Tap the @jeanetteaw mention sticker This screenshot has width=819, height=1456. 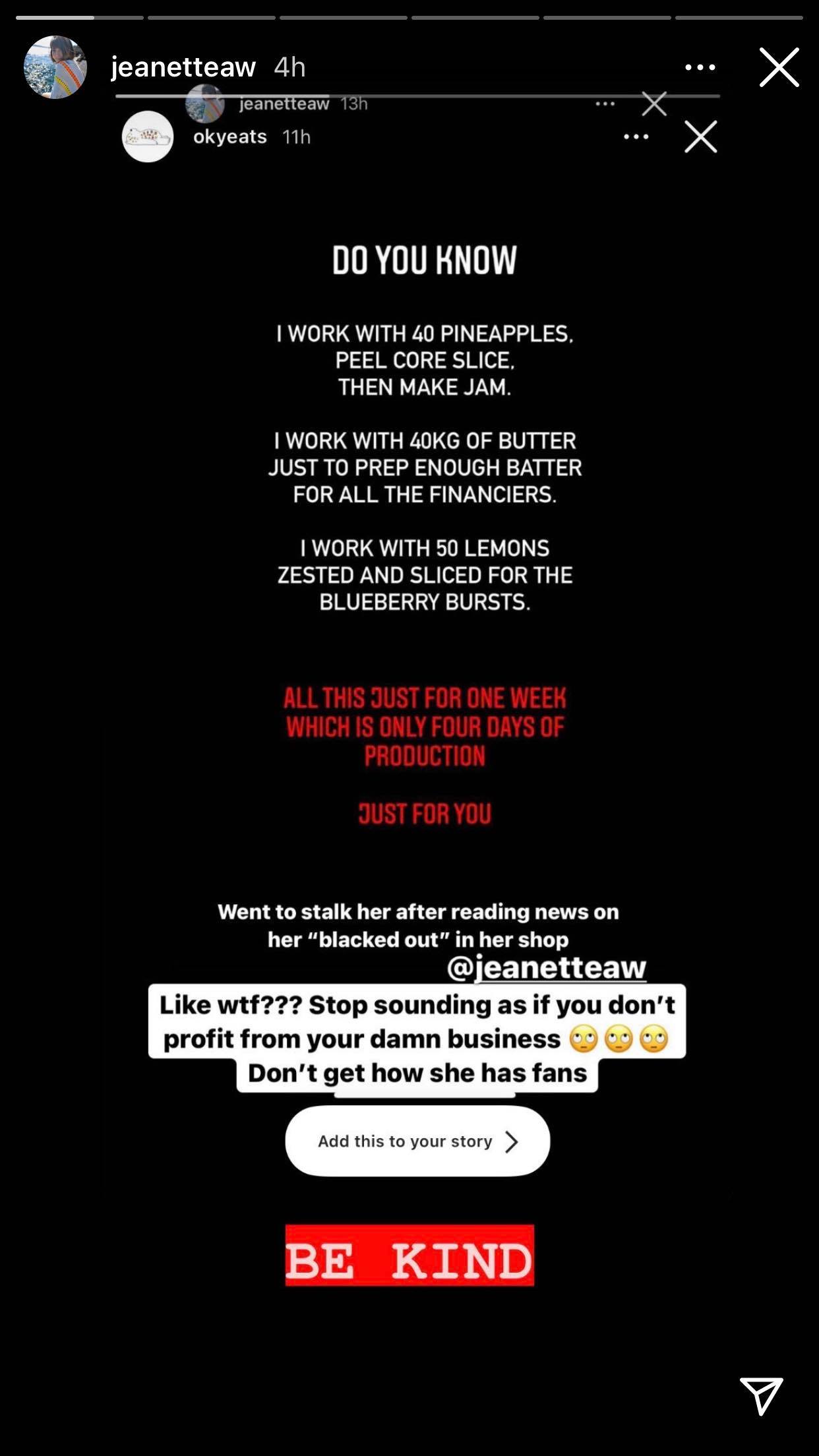click(x=547, y=967)
